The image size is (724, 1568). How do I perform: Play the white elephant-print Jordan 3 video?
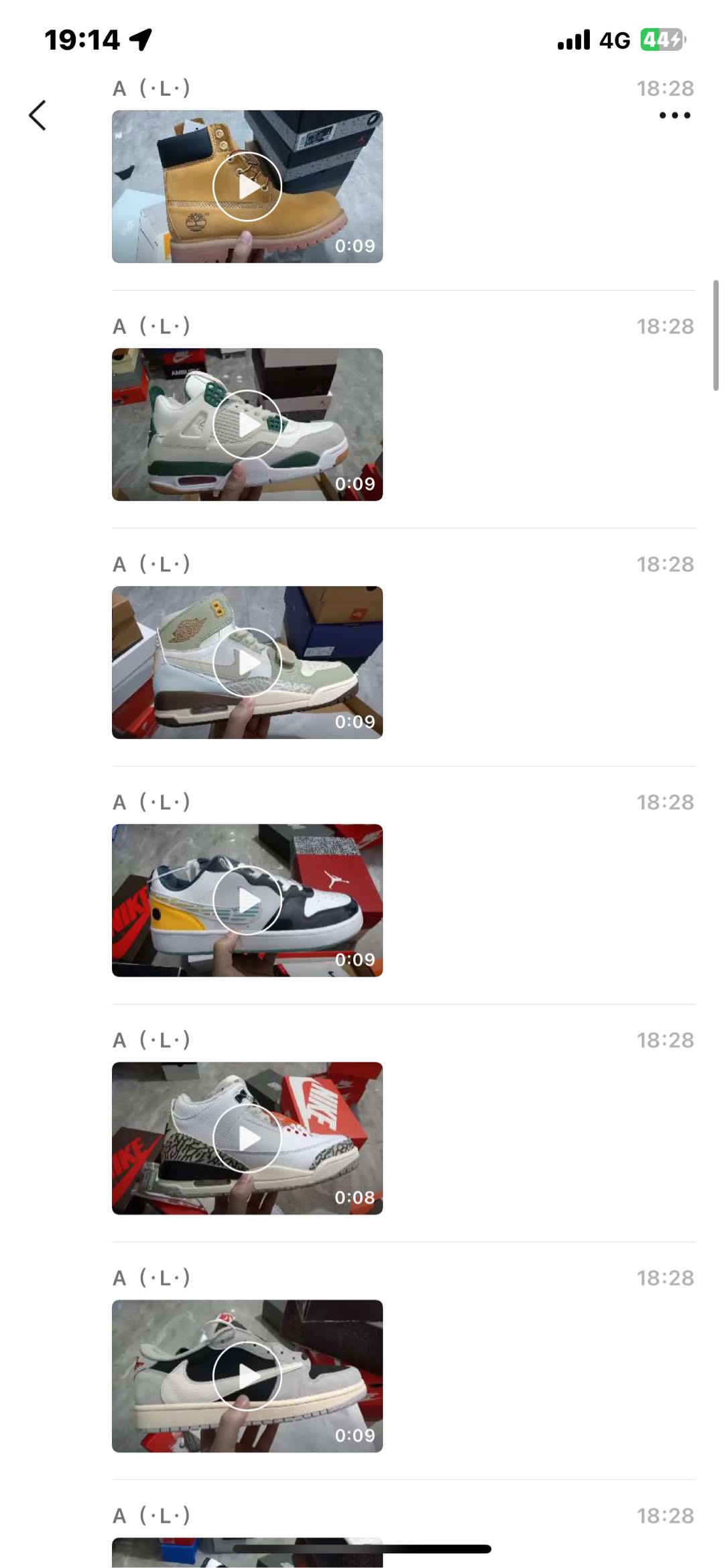point(247,1138)
